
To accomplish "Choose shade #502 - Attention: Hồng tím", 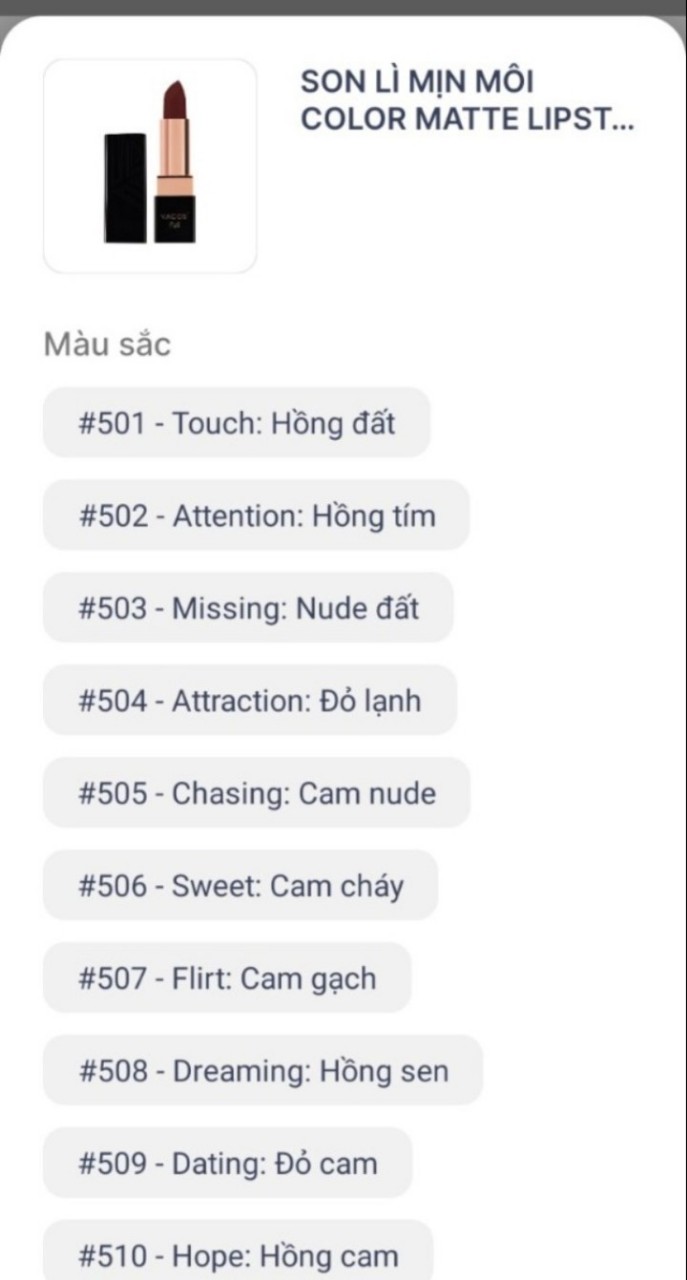I will [x=256, y=515].
